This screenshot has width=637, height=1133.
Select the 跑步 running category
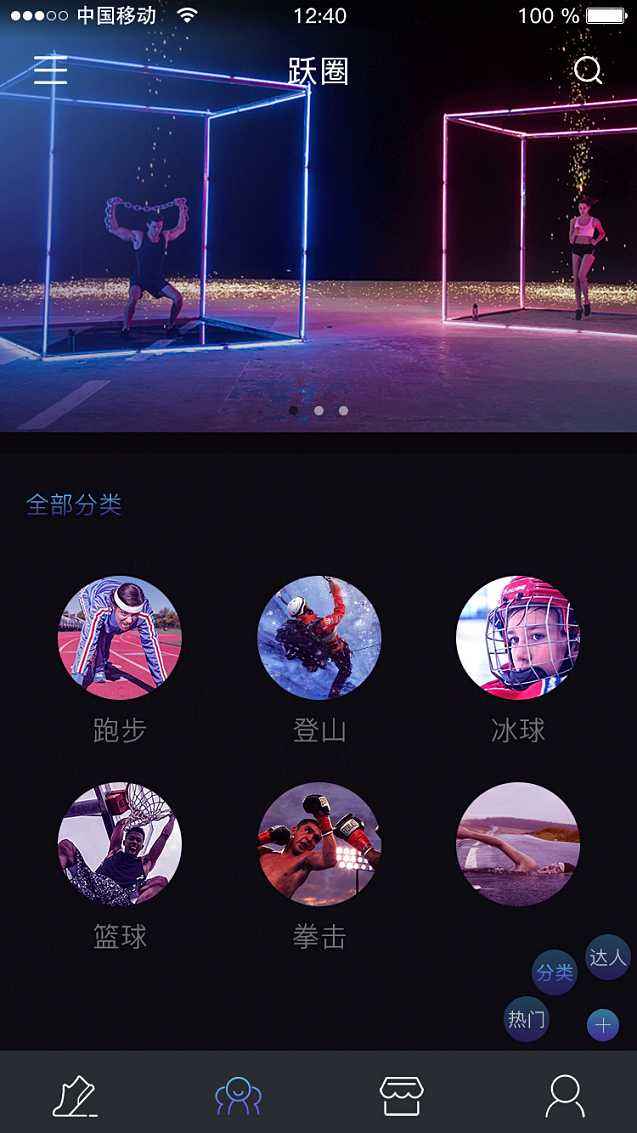(x=119, y=637)
